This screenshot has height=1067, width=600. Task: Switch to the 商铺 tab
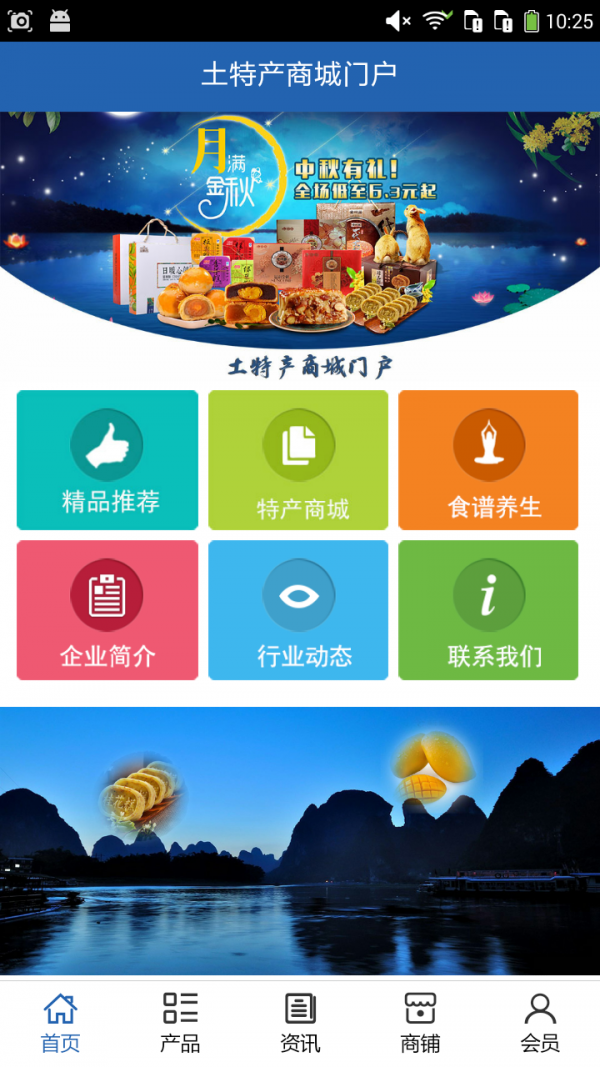coord(420,1022)
